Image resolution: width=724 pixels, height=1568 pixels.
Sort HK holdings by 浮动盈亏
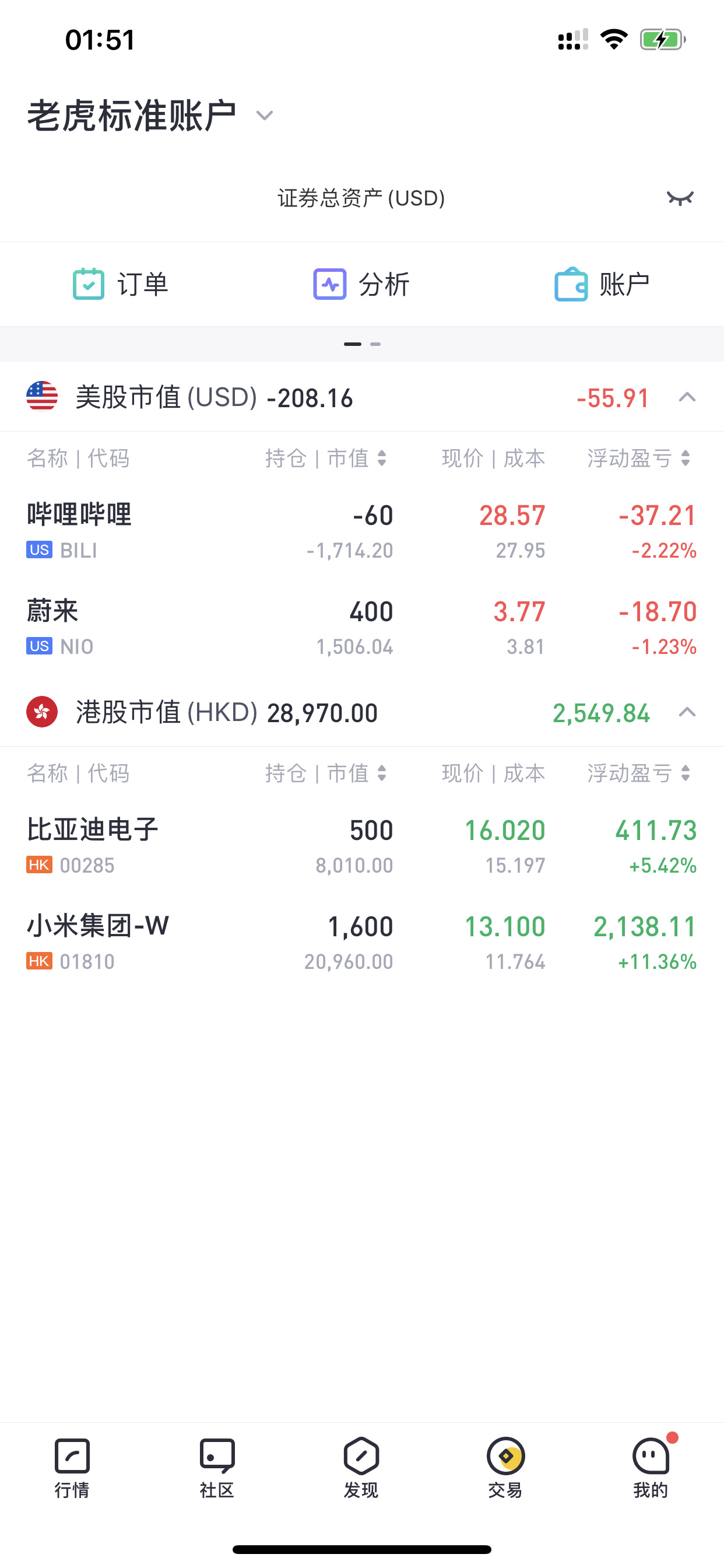click(639, 773)
